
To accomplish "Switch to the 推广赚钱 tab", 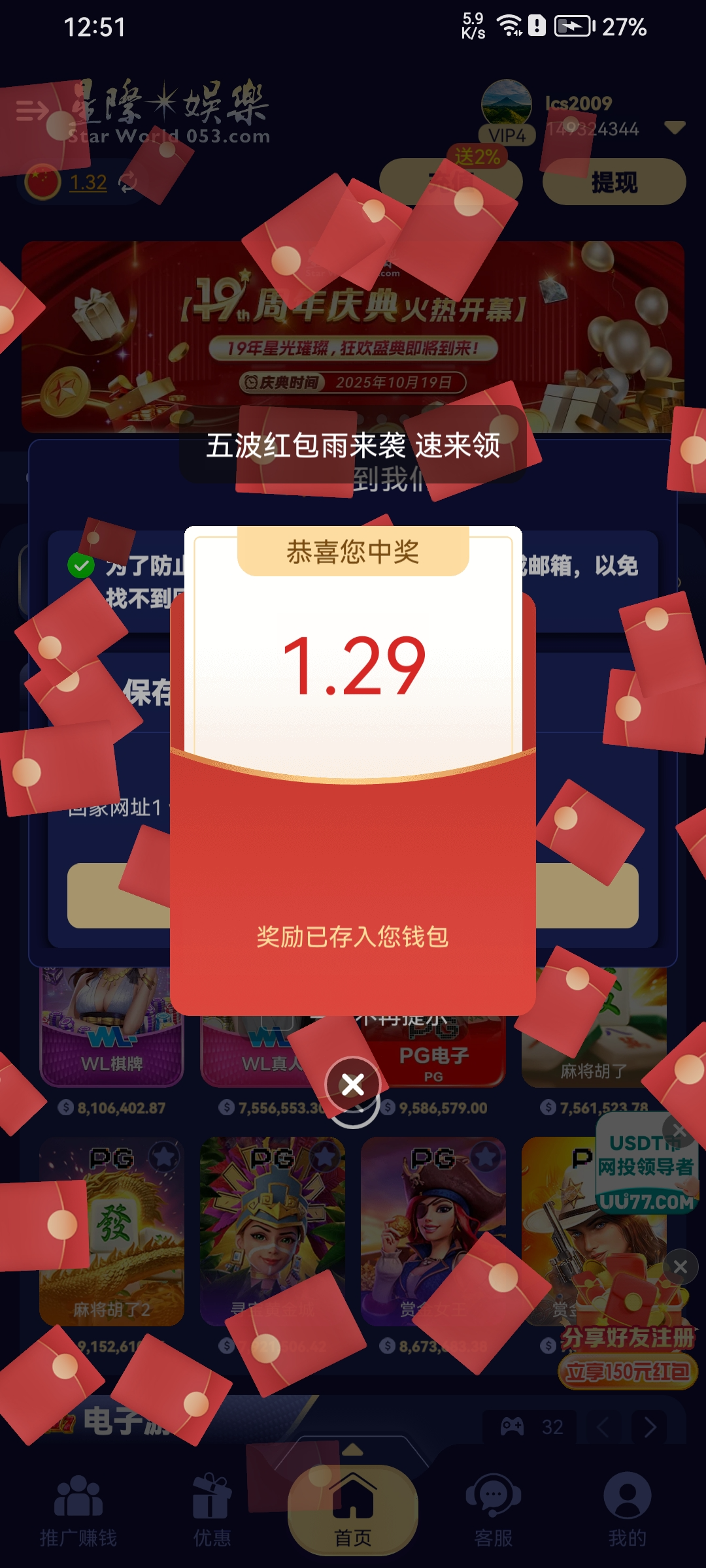I will coord(78,1511).
